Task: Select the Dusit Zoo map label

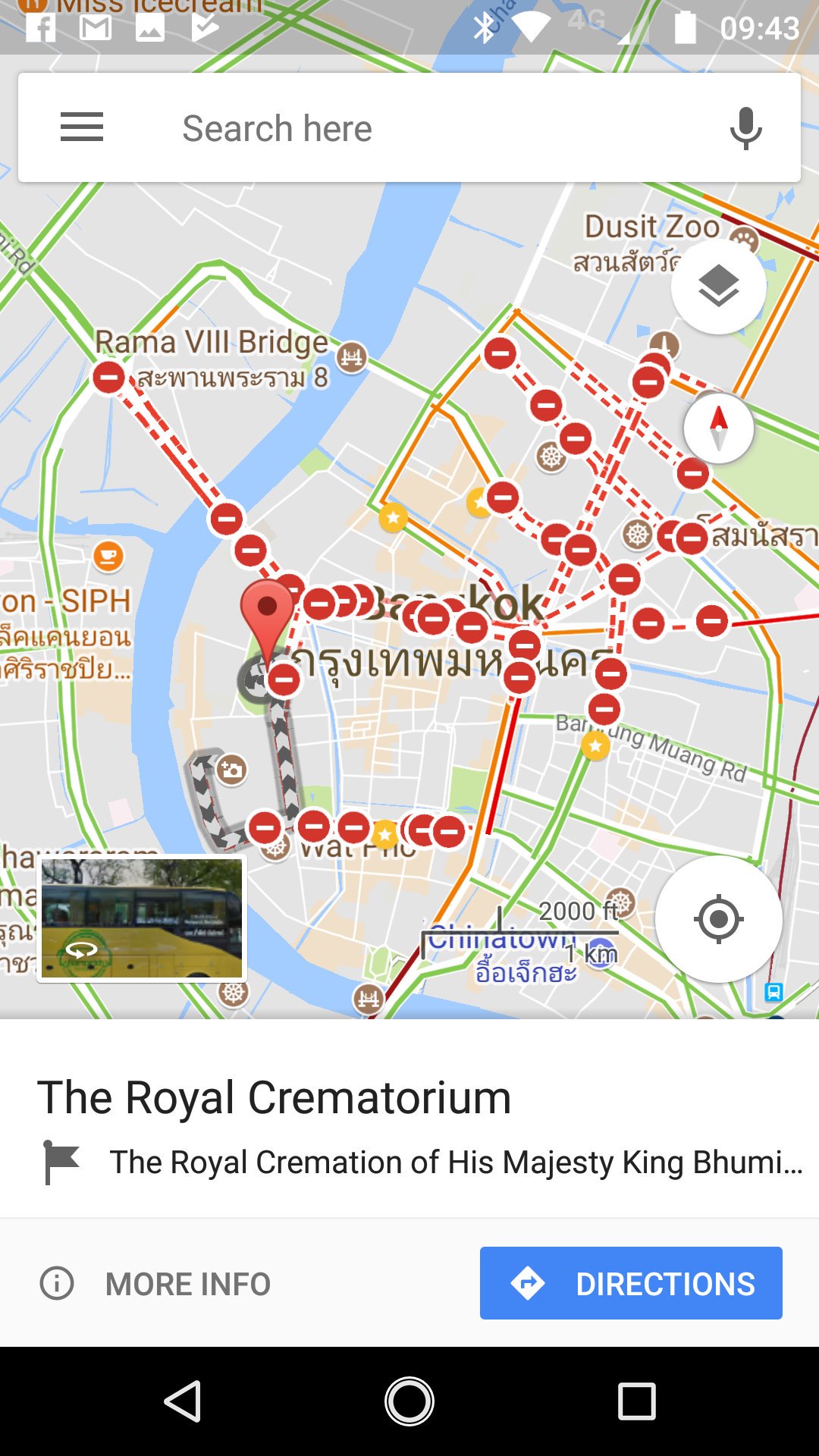Action: (651, 227)
